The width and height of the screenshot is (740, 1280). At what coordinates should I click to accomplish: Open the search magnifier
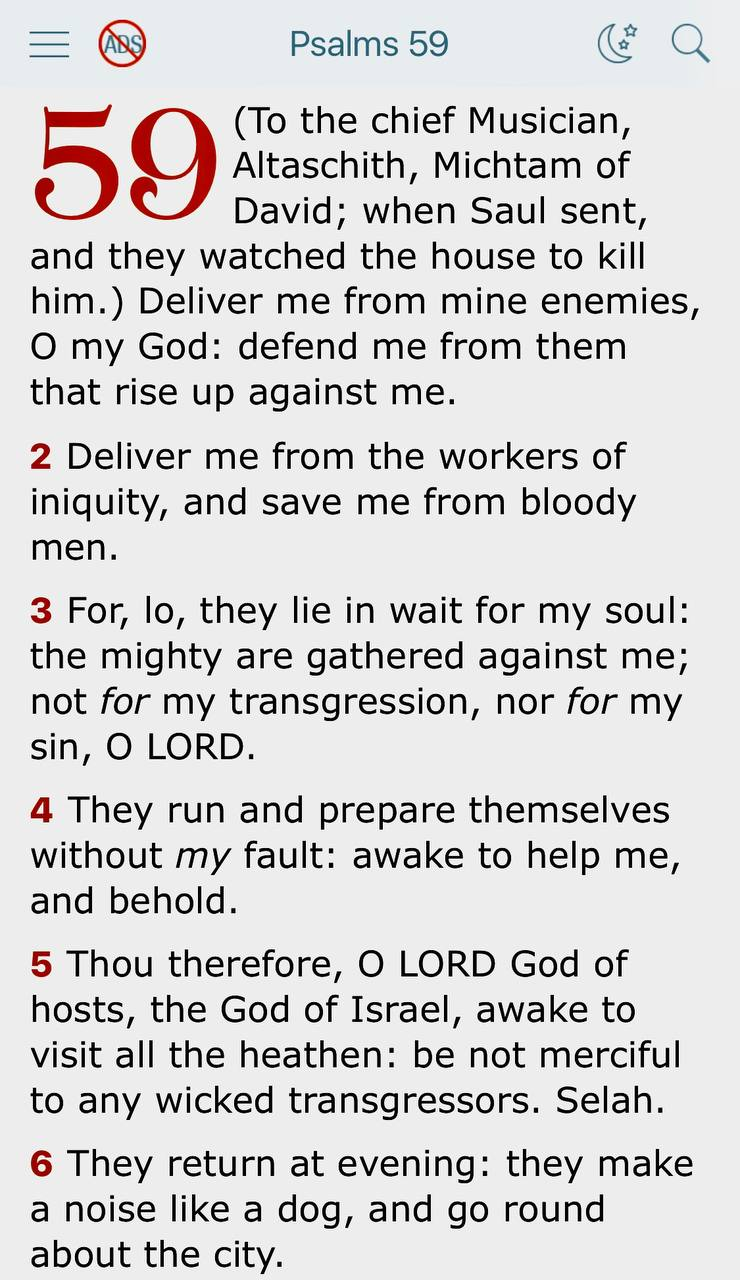(x=690, y=44)
